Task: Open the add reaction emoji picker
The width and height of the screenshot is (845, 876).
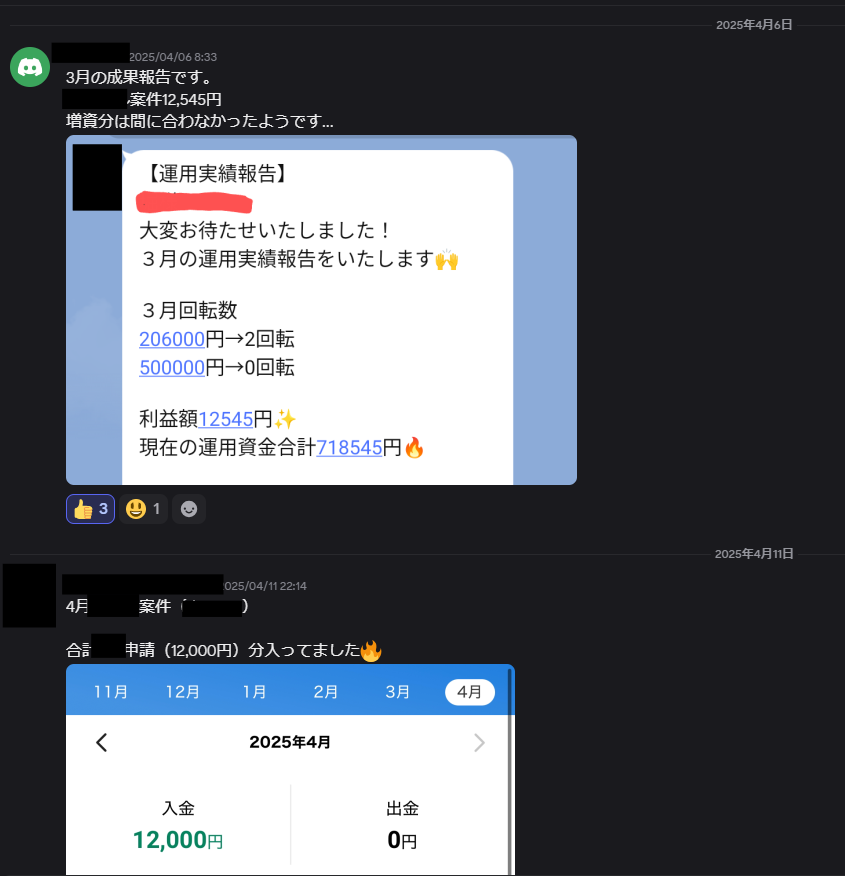Action: 189,509
